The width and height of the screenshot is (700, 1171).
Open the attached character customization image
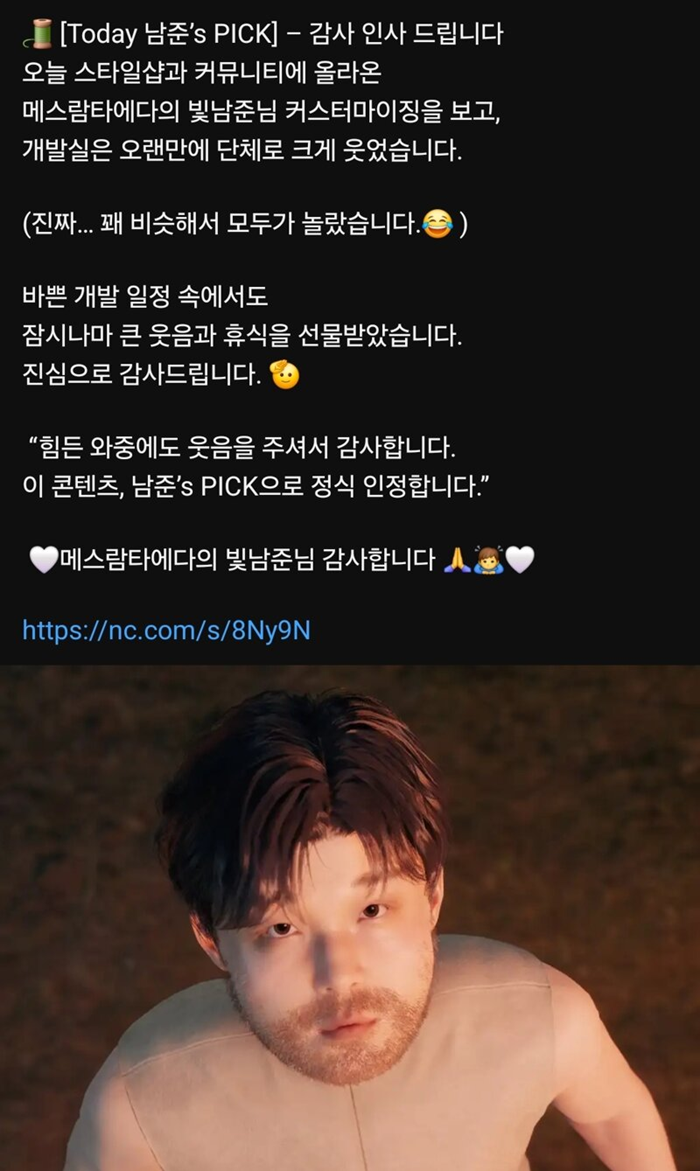[x=350, y=918]
